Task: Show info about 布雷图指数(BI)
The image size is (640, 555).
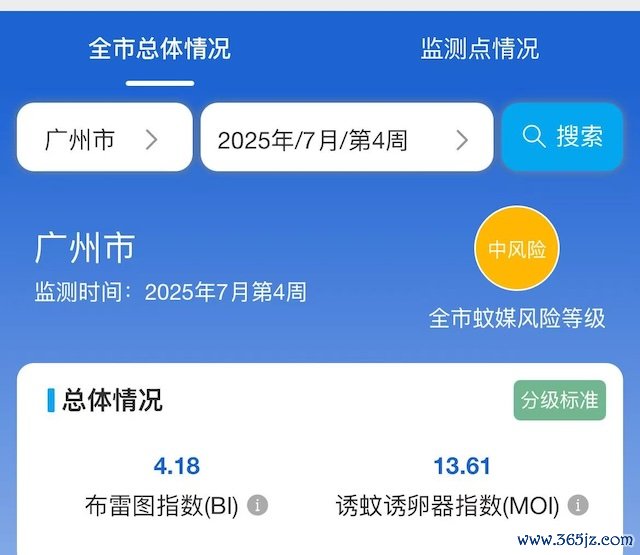Action: [257, 505]
